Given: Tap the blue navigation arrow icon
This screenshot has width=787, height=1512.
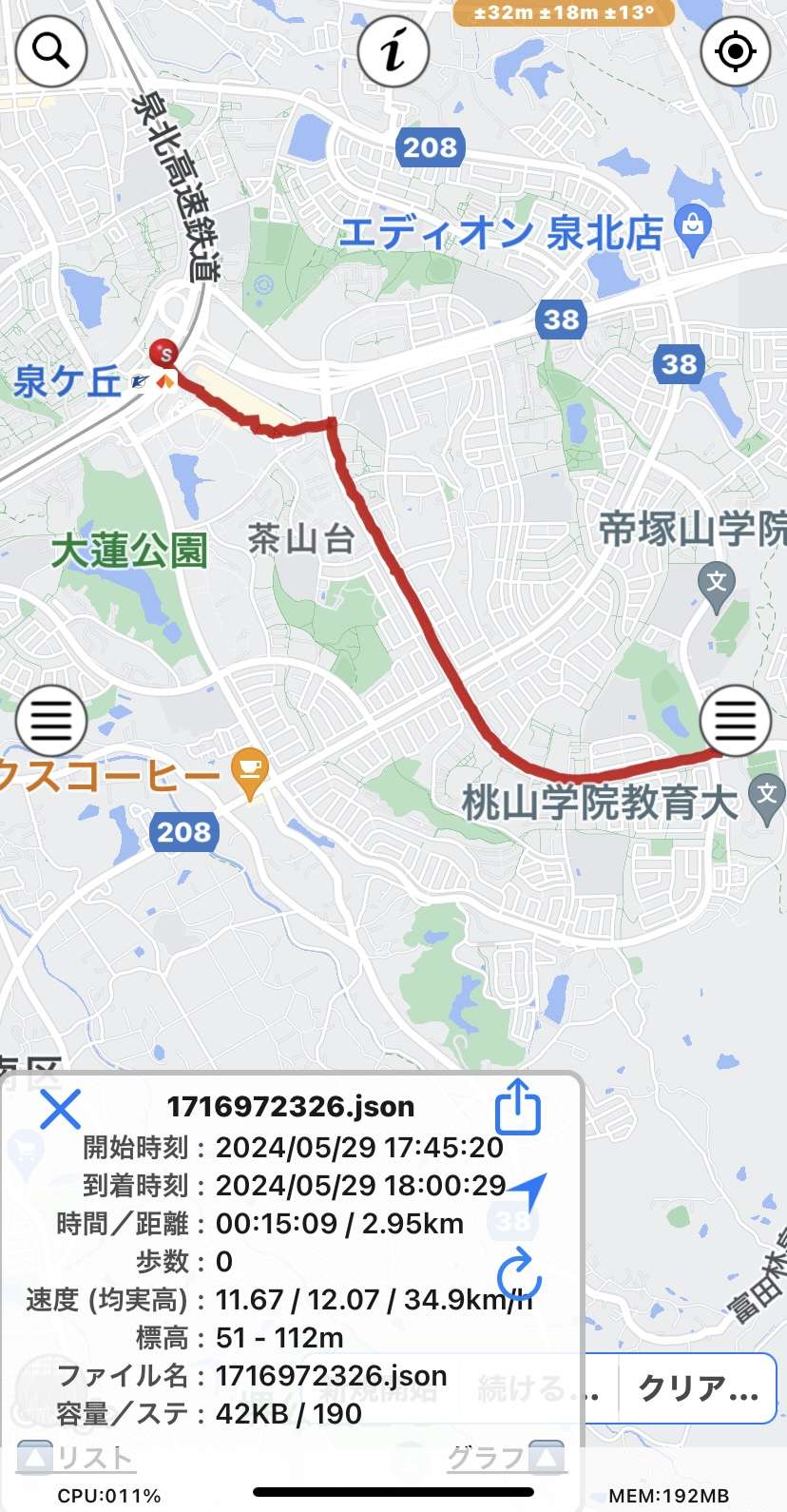Looking at the screenshot, I should 528,1190.
